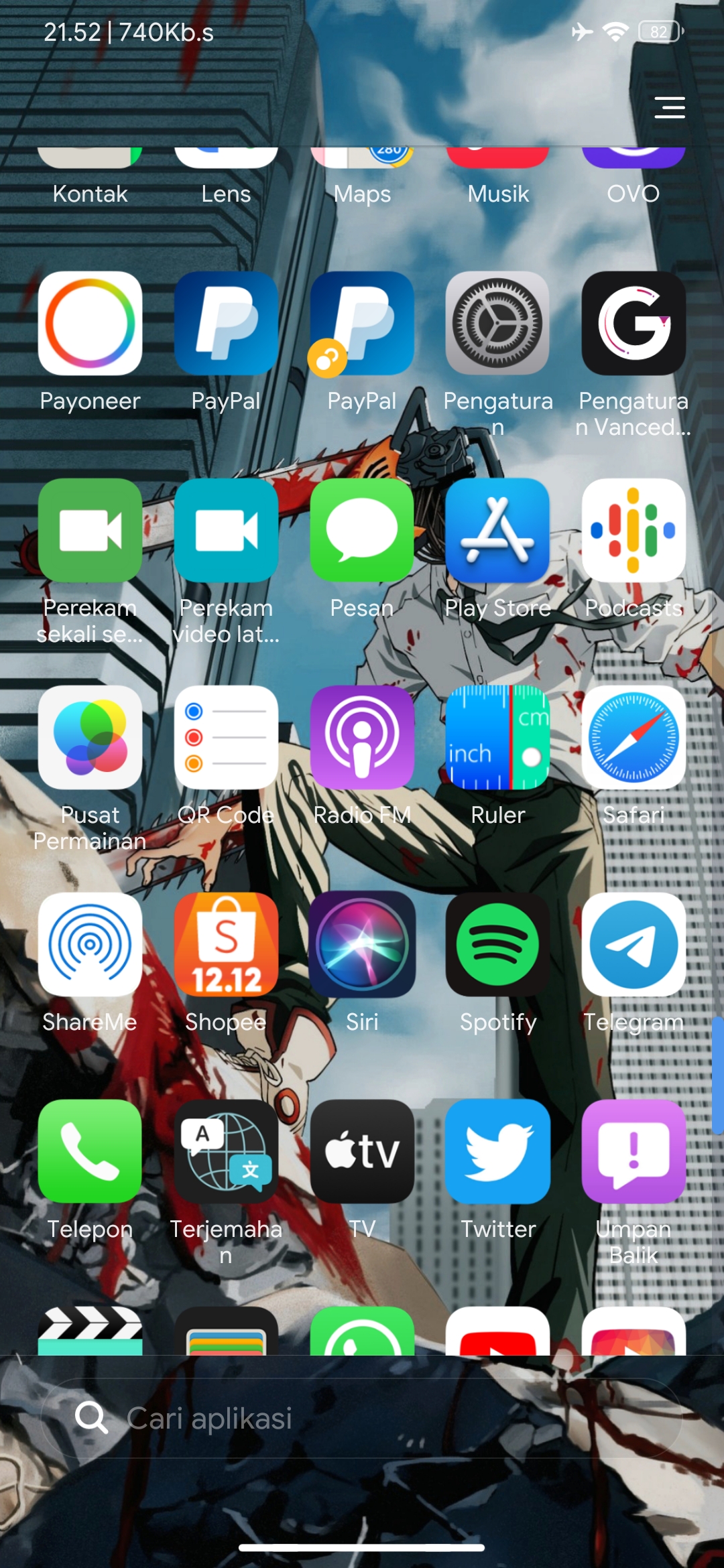
Task: Open Radio FM
Action: click(362, 738)
